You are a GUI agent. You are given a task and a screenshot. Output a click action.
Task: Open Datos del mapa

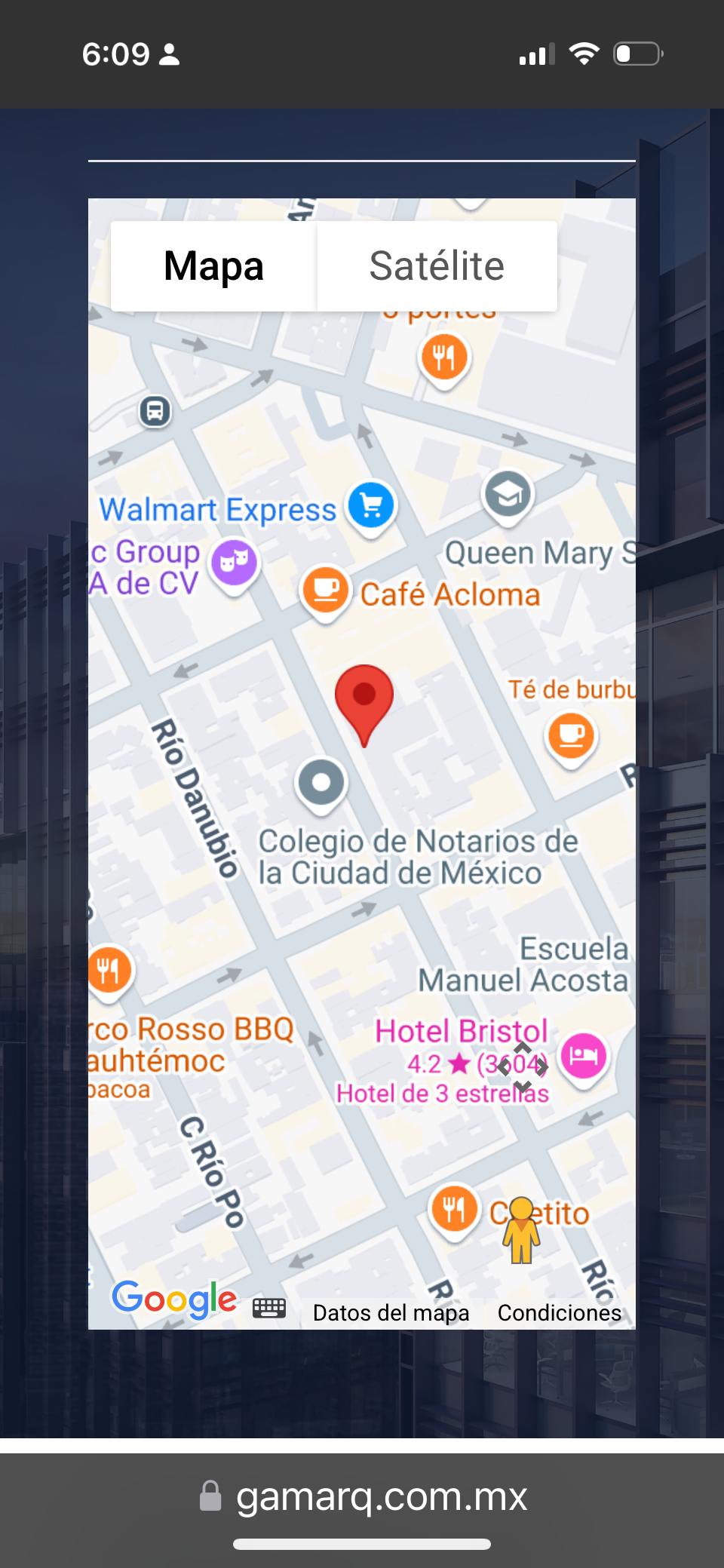[391, 1313]
